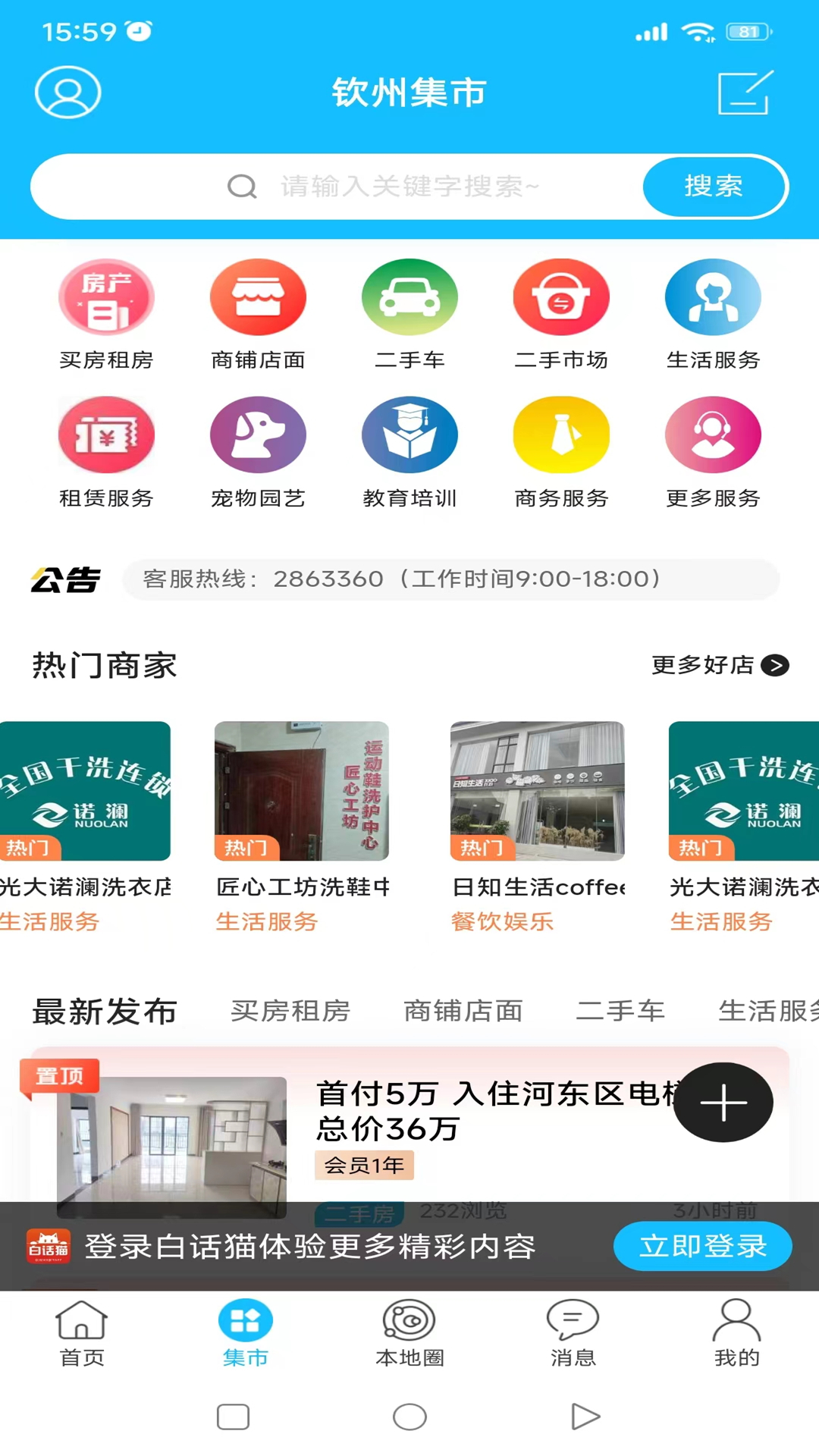Screen dimensions: 819x1456
Task: Tap the floating plus button
Action: pyautogui.click(x=723, y=1102)
